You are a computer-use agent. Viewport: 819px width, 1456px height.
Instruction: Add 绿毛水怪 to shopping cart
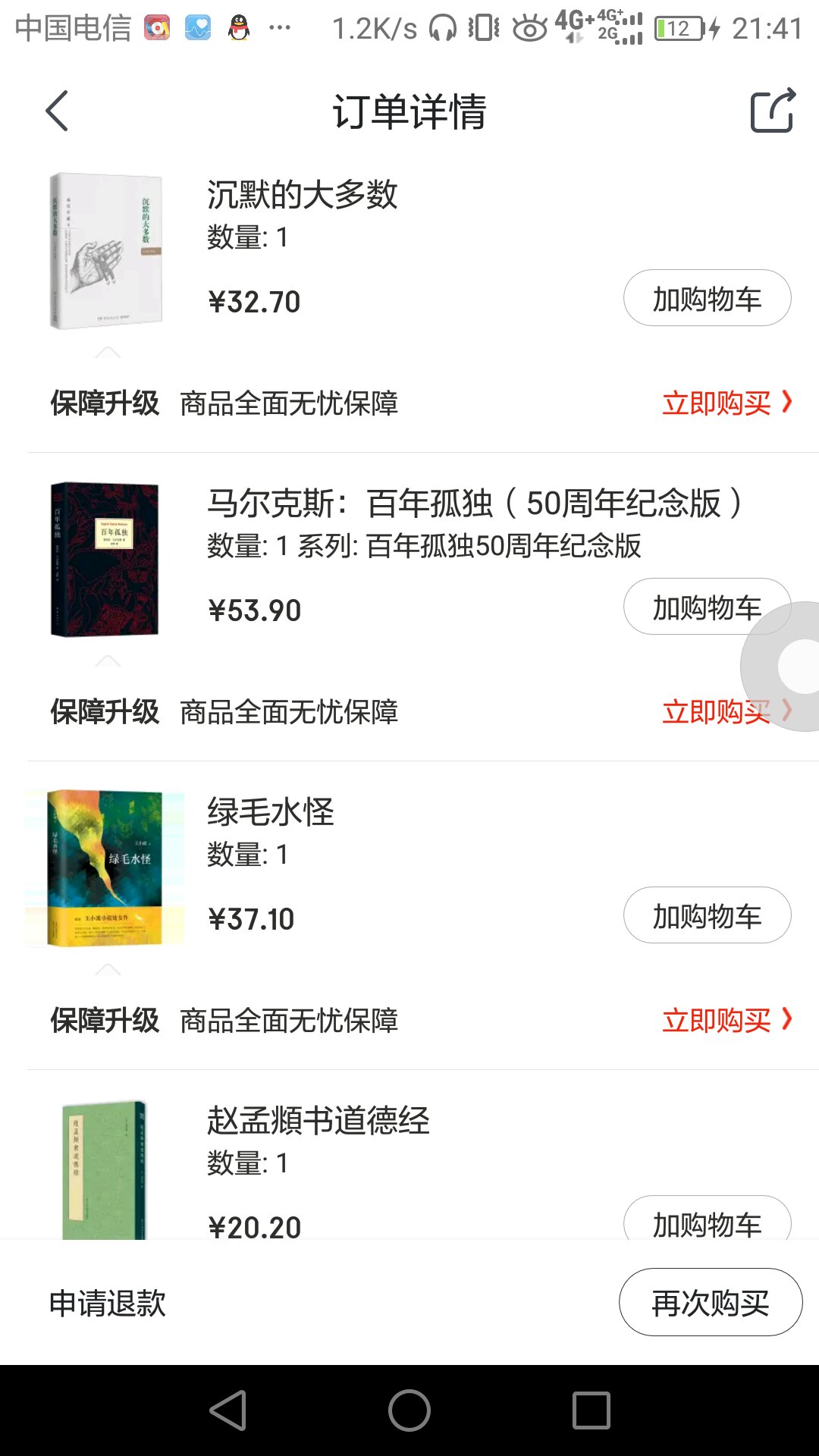point(707,915)
